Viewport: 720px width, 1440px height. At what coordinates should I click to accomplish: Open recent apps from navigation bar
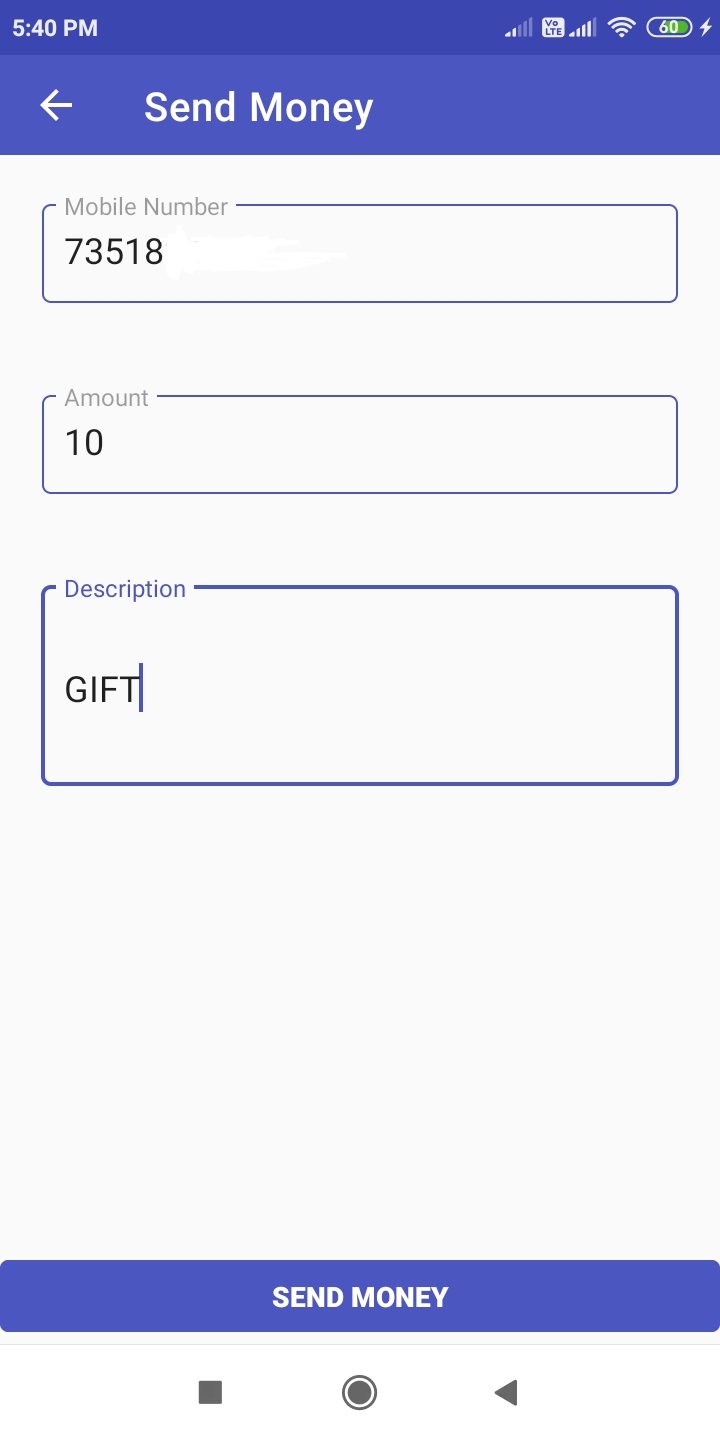210,1392
